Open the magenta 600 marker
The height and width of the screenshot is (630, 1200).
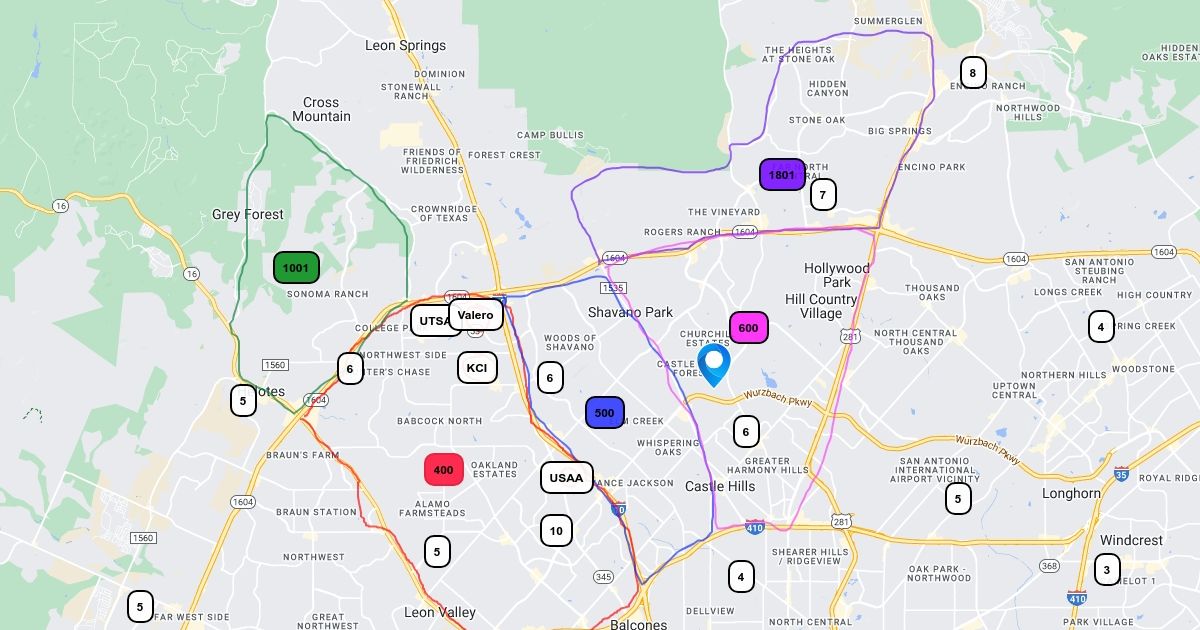coord(748,328)
